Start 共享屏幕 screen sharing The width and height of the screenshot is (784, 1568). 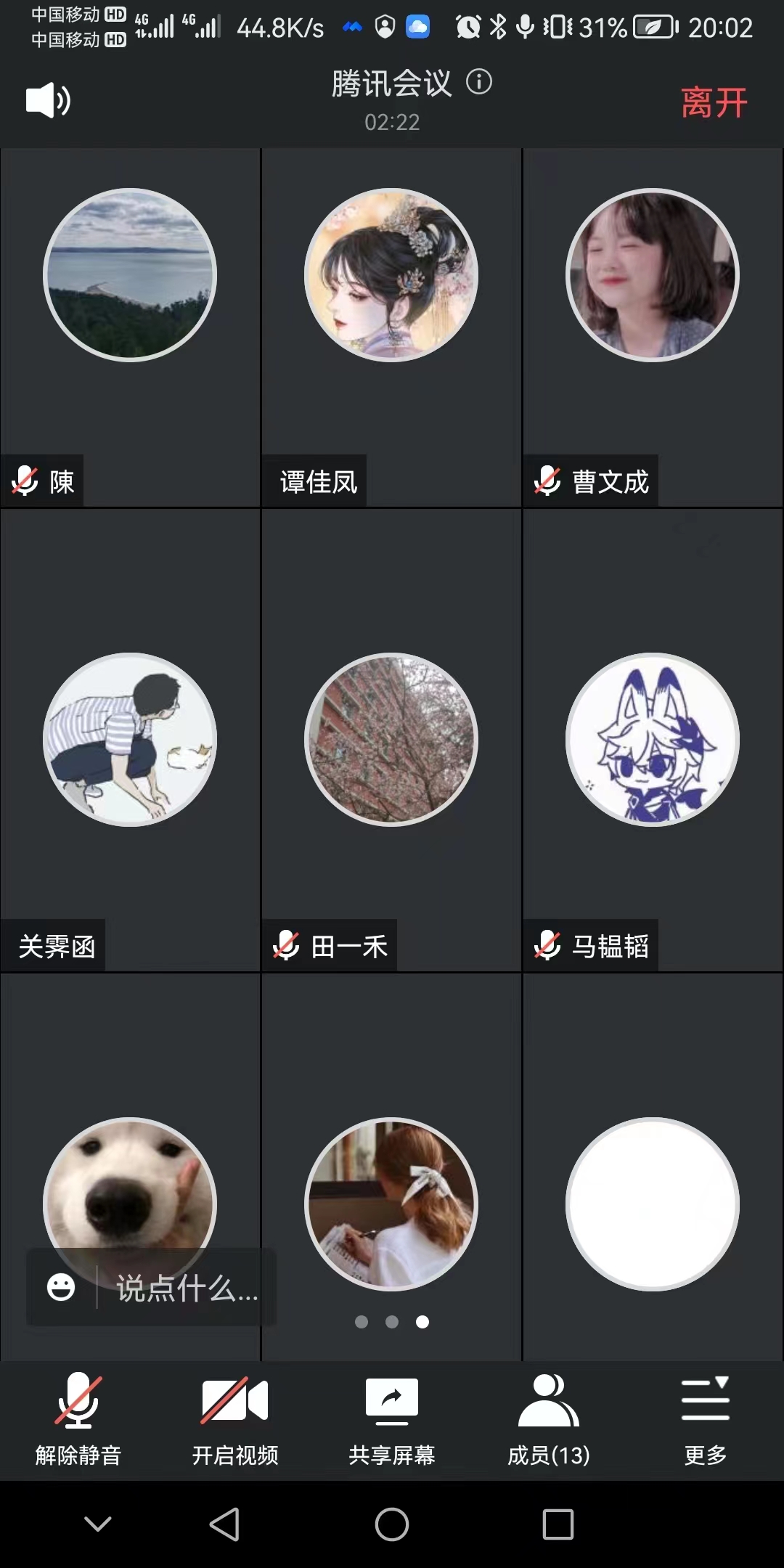click(391, 1419)
